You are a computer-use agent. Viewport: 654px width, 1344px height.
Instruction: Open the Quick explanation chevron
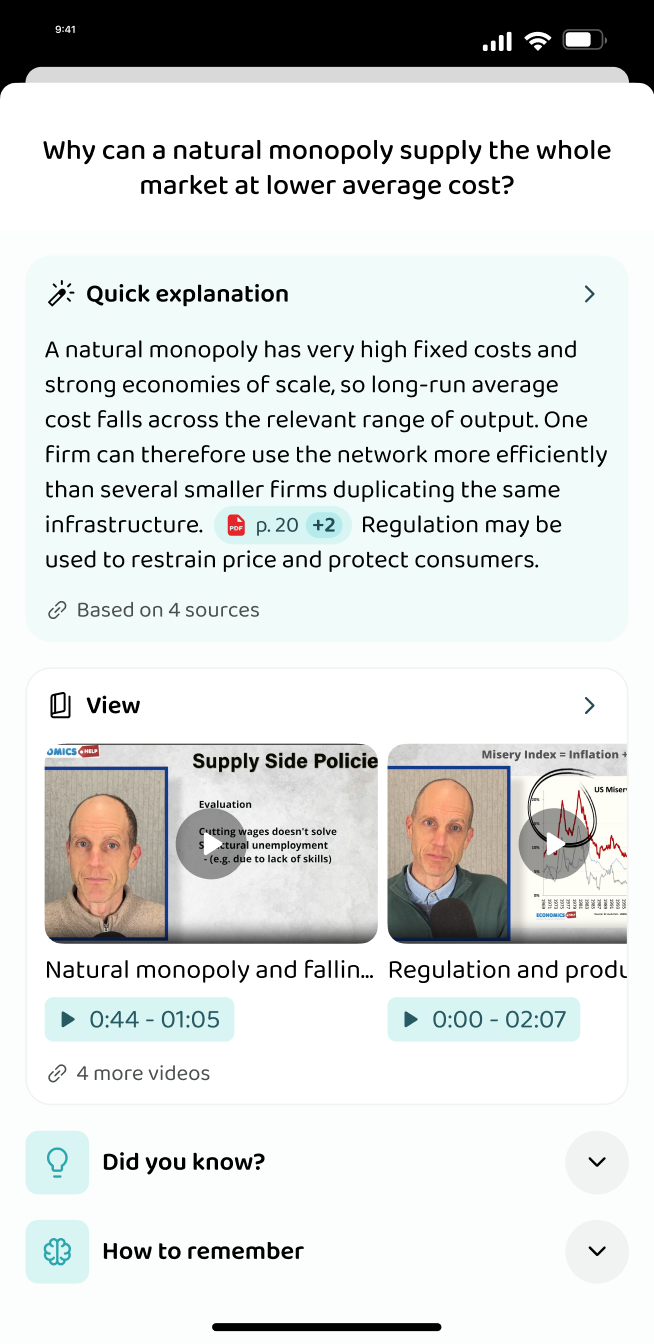coord(589,294)
